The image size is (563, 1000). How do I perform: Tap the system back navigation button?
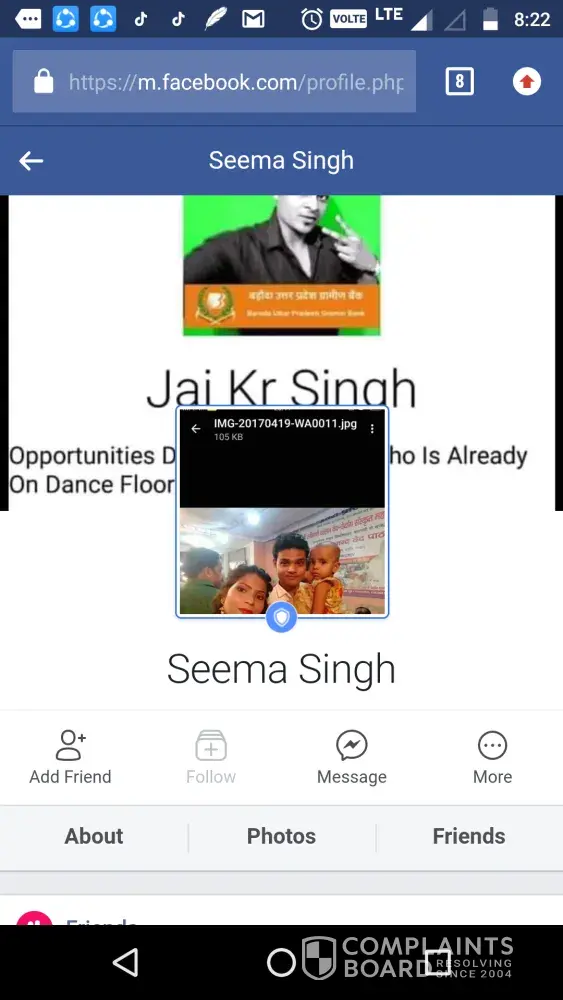(x=125, y=962)
